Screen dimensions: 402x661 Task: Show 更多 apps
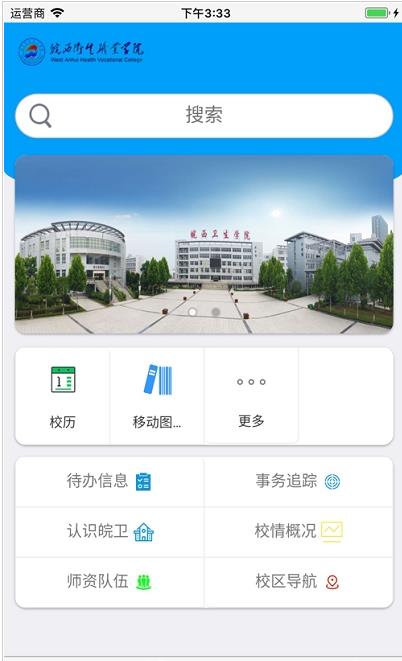click(251, 396)
